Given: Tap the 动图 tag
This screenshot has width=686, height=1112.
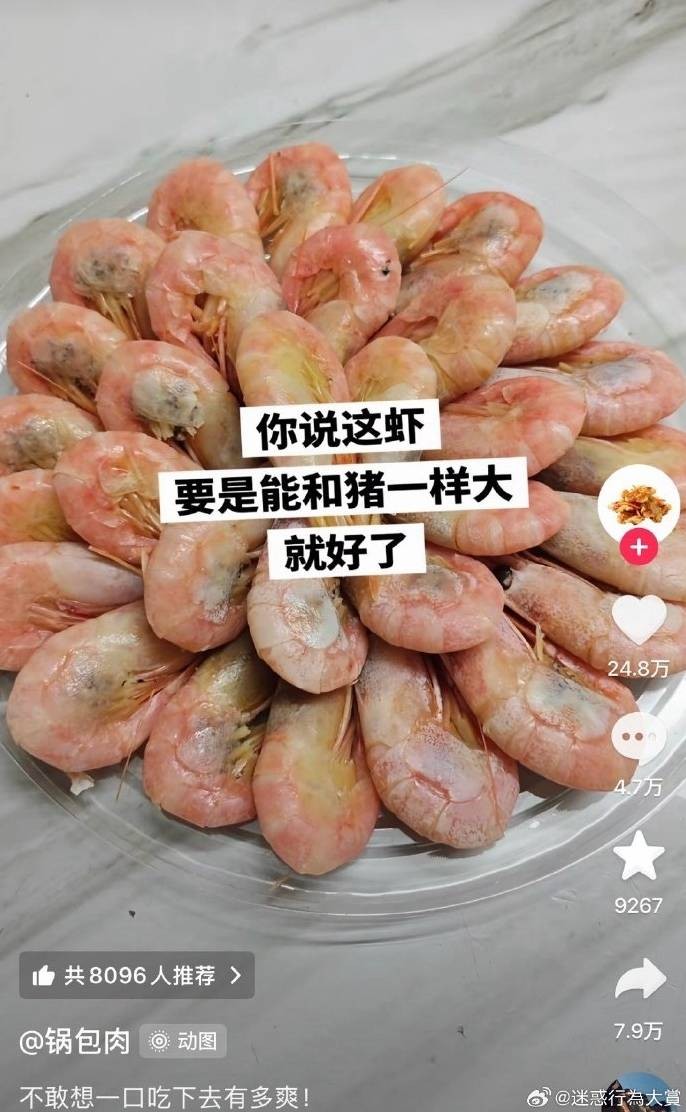Looking at the screenshot, I should pos(183,1041).
